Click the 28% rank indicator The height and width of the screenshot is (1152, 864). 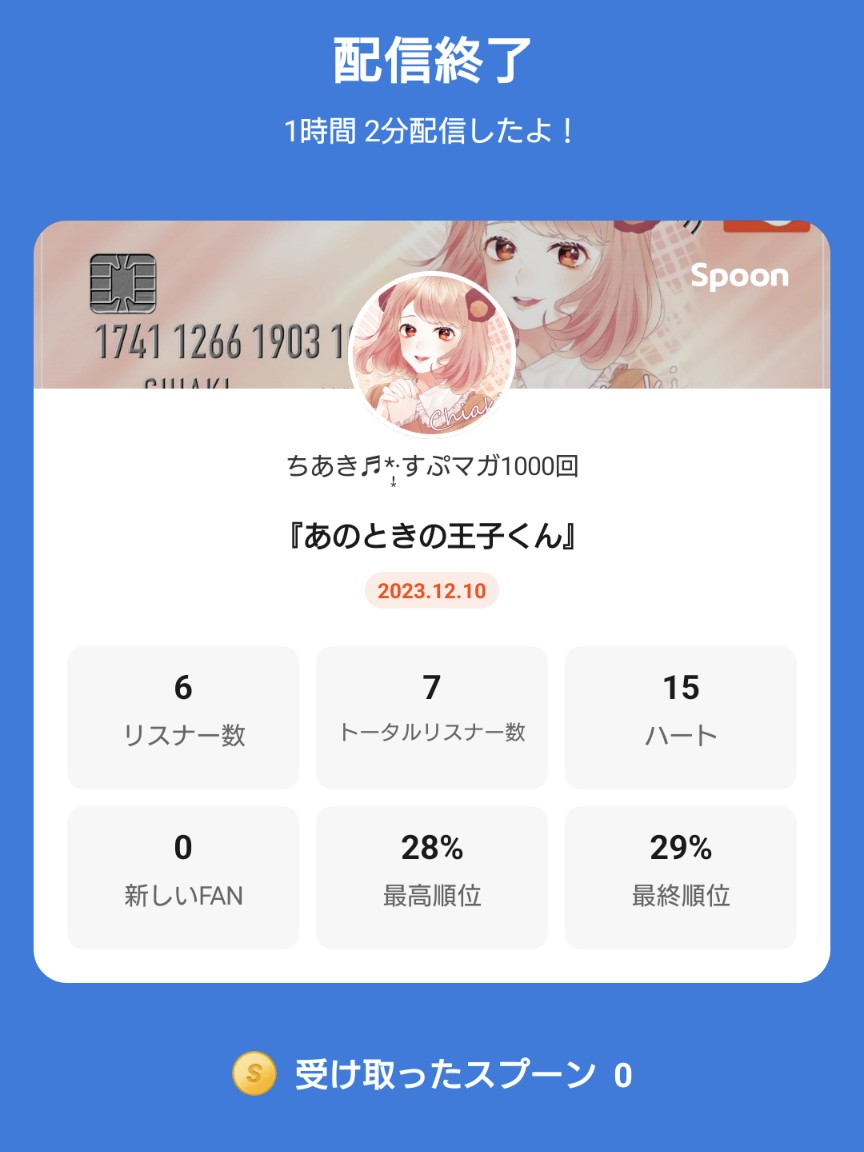coord(431,848)
